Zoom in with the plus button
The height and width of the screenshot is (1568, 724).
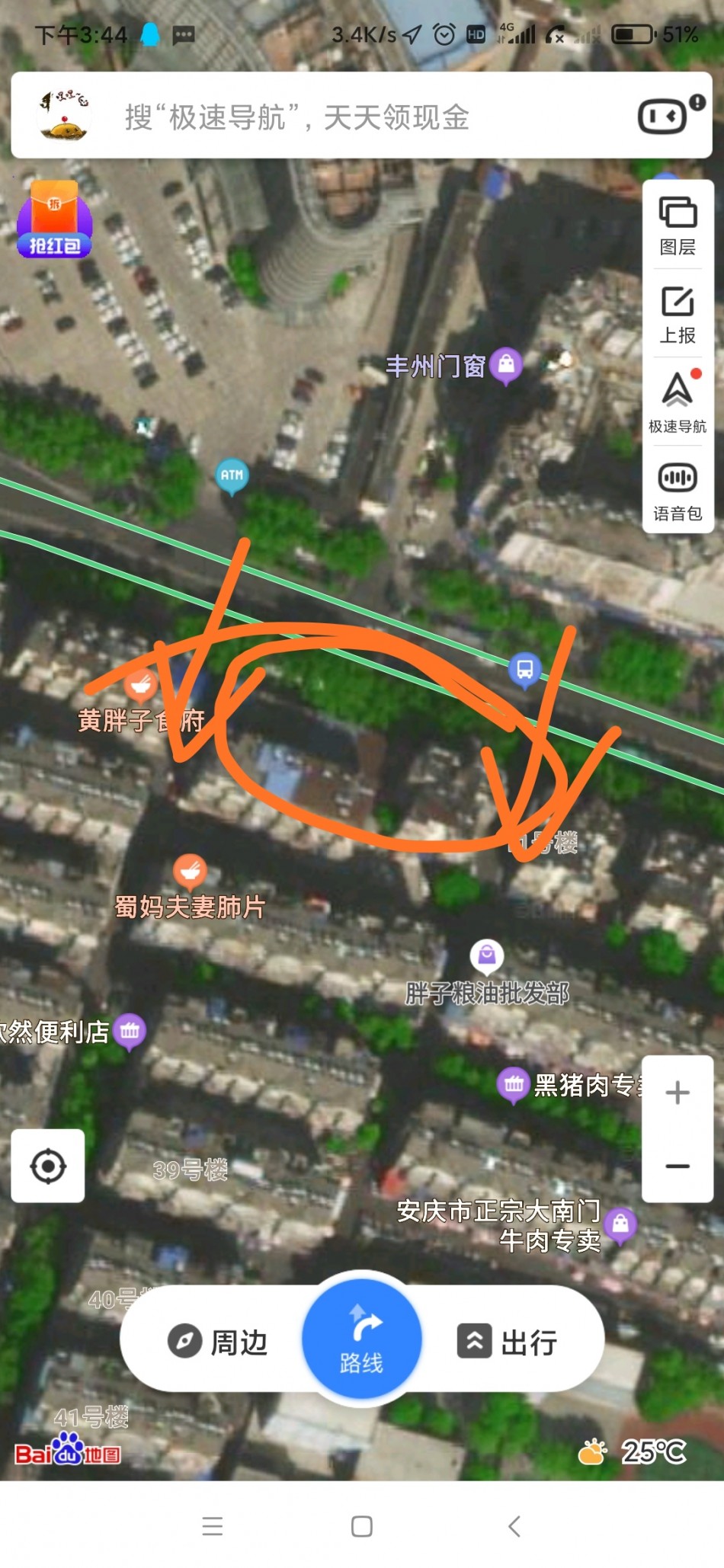click(678, 1093)
